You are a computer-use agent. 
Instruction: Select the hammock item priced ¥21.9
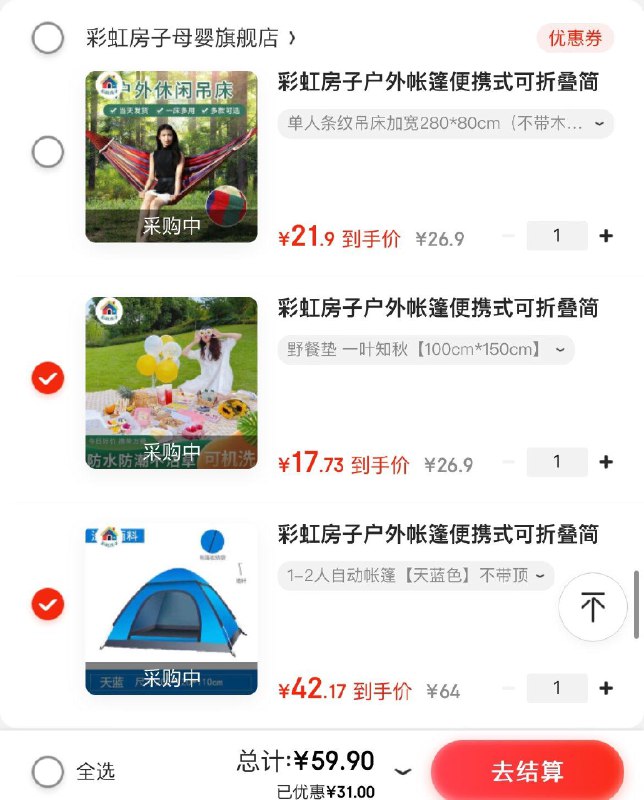click(x=47, y=153)
